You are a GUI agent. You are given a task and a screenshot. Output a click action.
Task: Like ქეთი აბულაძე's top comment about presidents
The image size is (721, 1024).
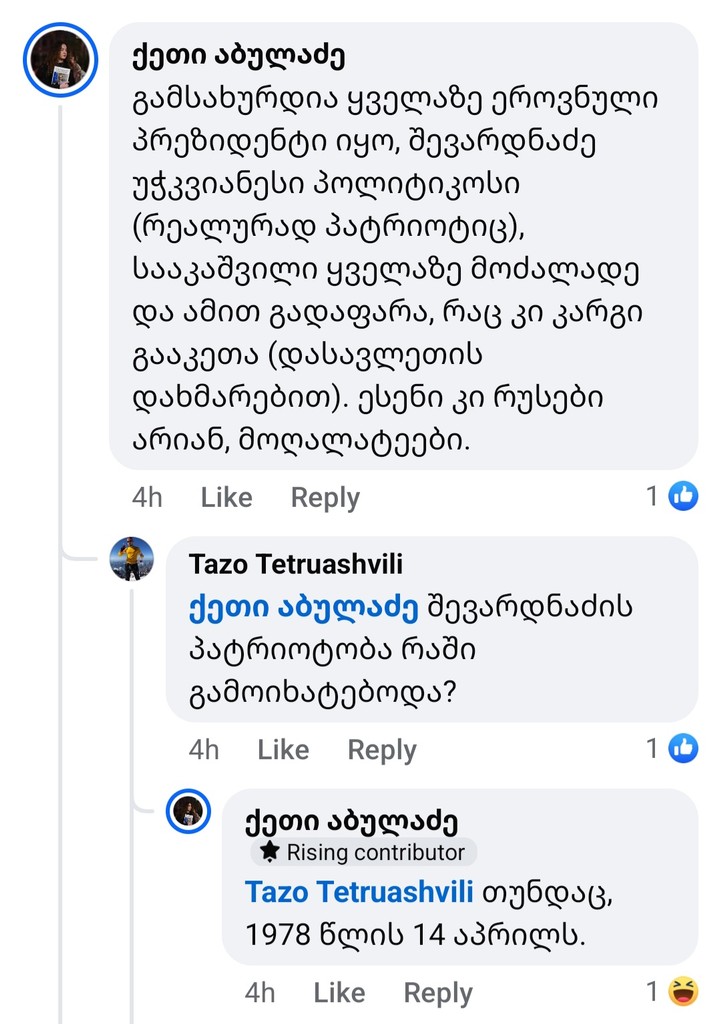(x=226, y=497)
